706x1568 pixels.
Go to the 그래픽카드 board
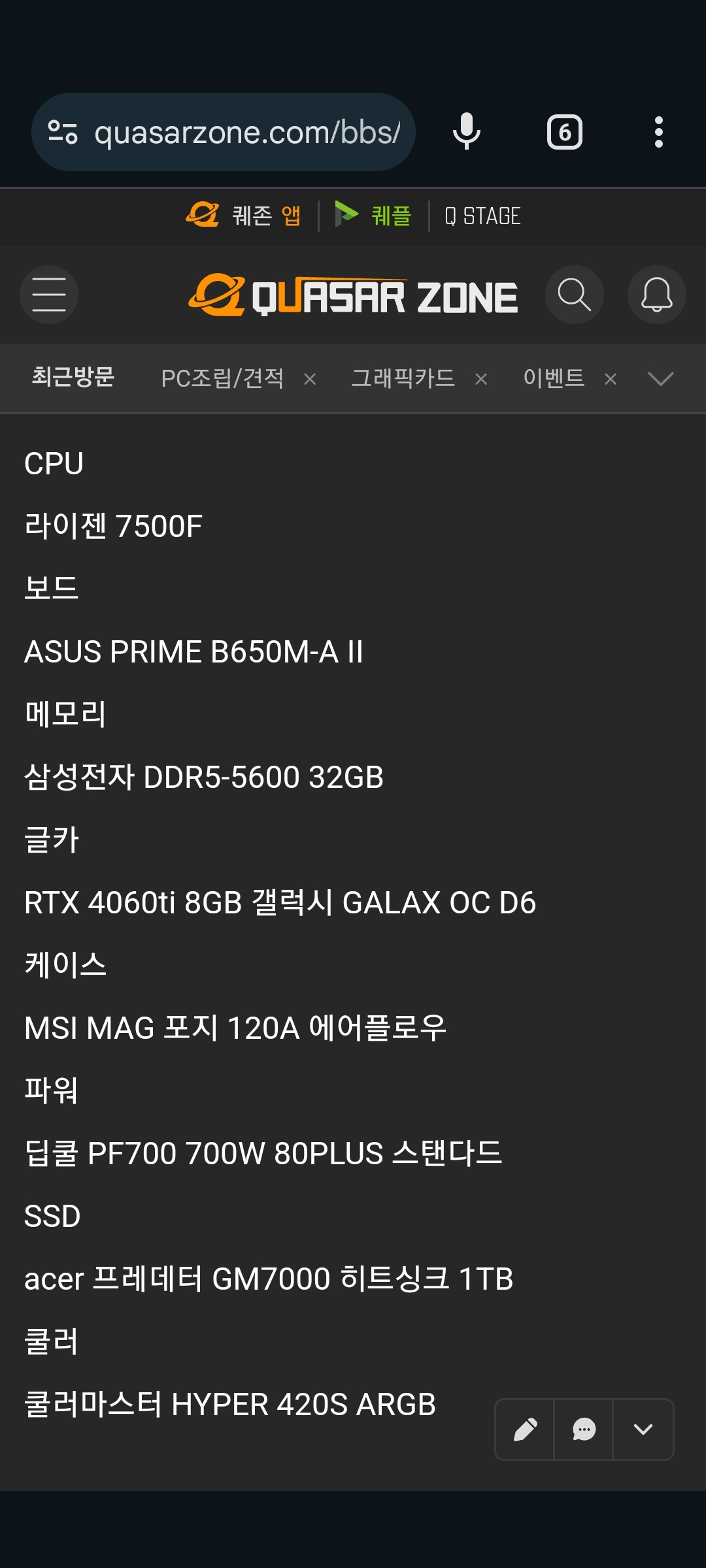click(x=403, y=378)
